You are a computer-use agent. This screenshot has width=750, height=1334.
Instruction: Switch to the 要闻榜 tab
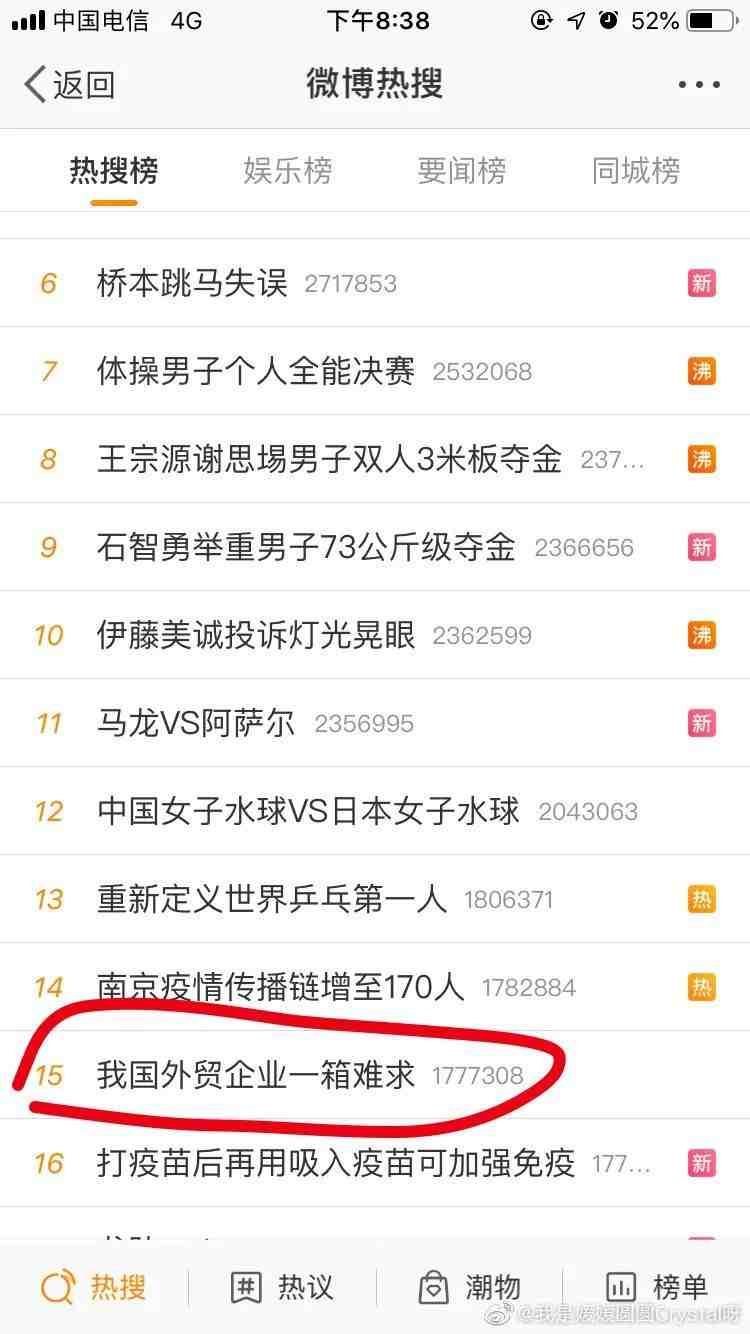pos(462,171)
